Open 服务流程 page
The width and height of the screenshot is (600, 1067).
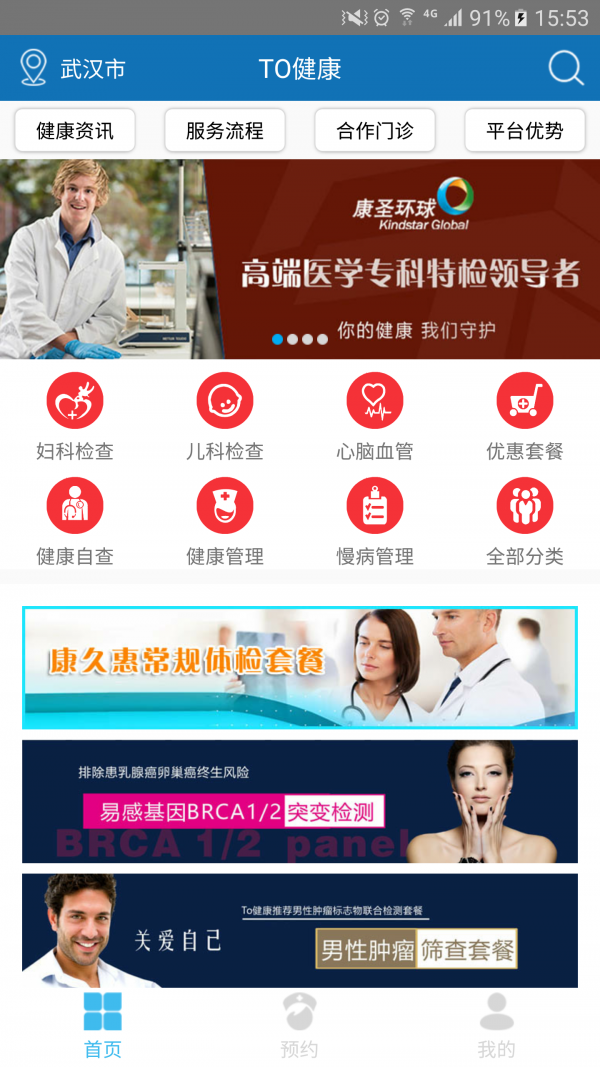pyautogui.click(x=225, y=131)
